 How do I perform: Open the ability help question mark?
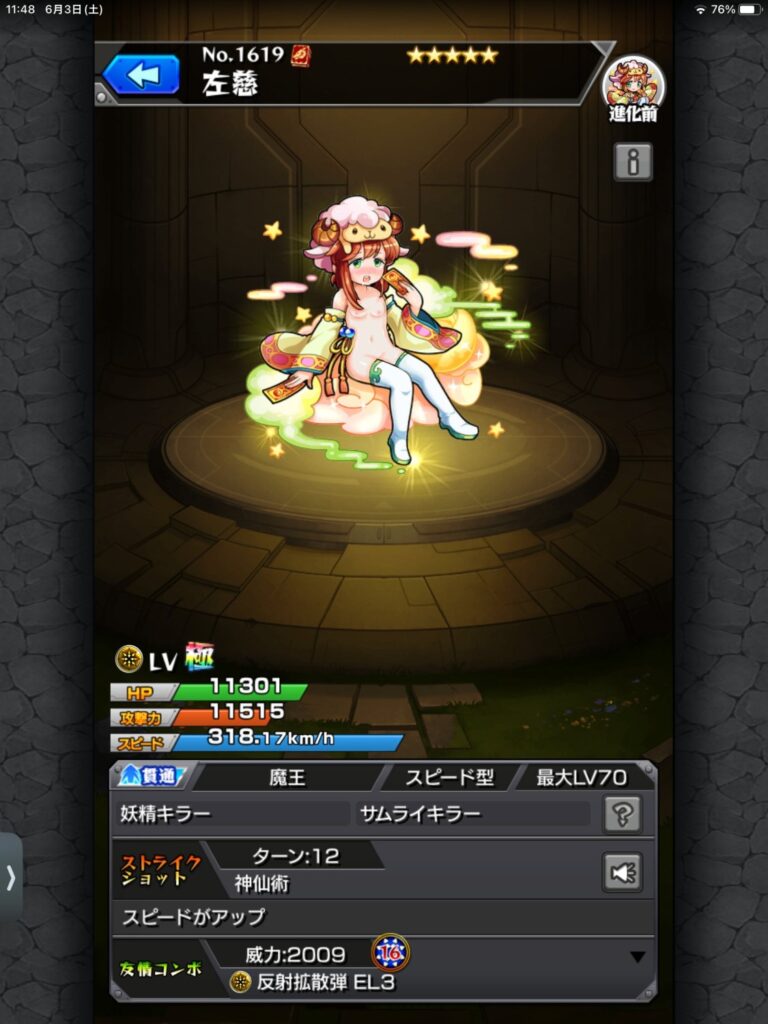[622, 815]
